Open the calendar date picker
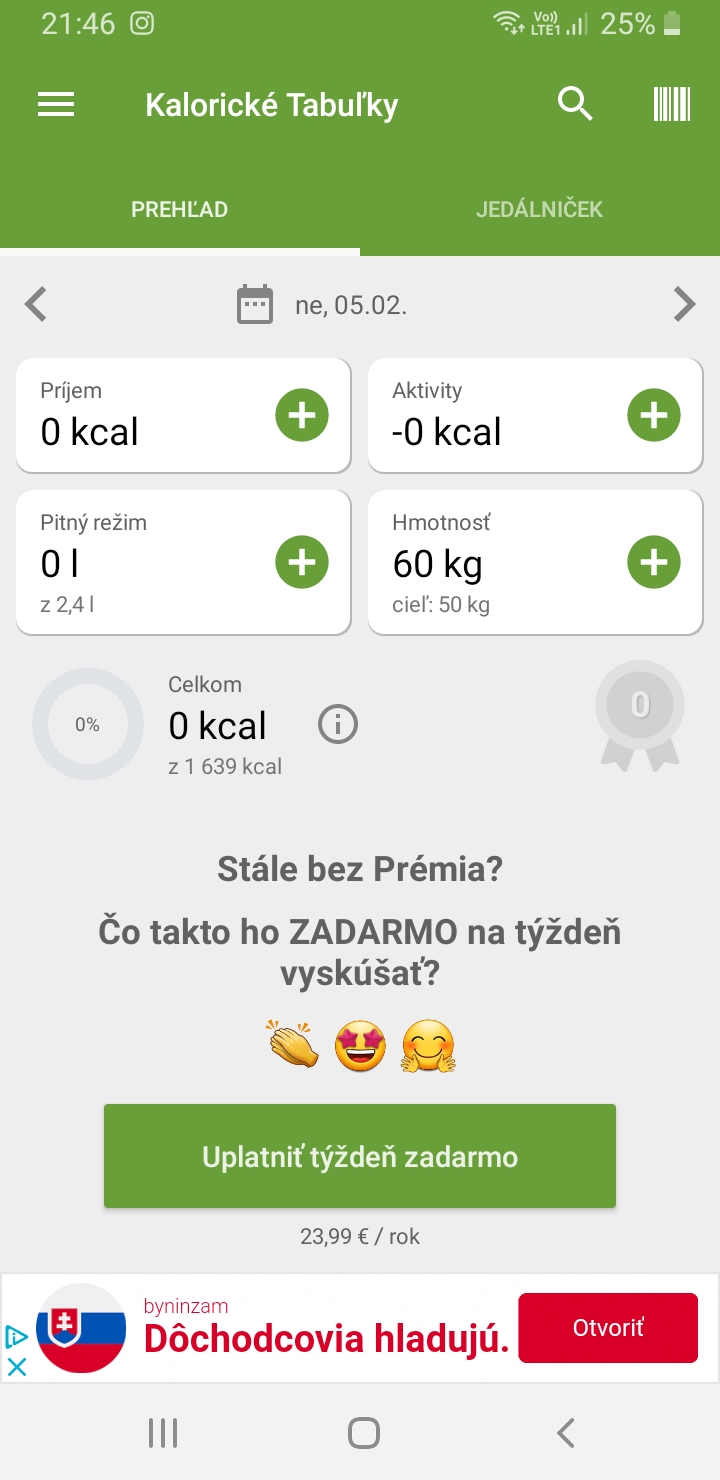This screenshot has height=1480, width=720. [255, 304]
